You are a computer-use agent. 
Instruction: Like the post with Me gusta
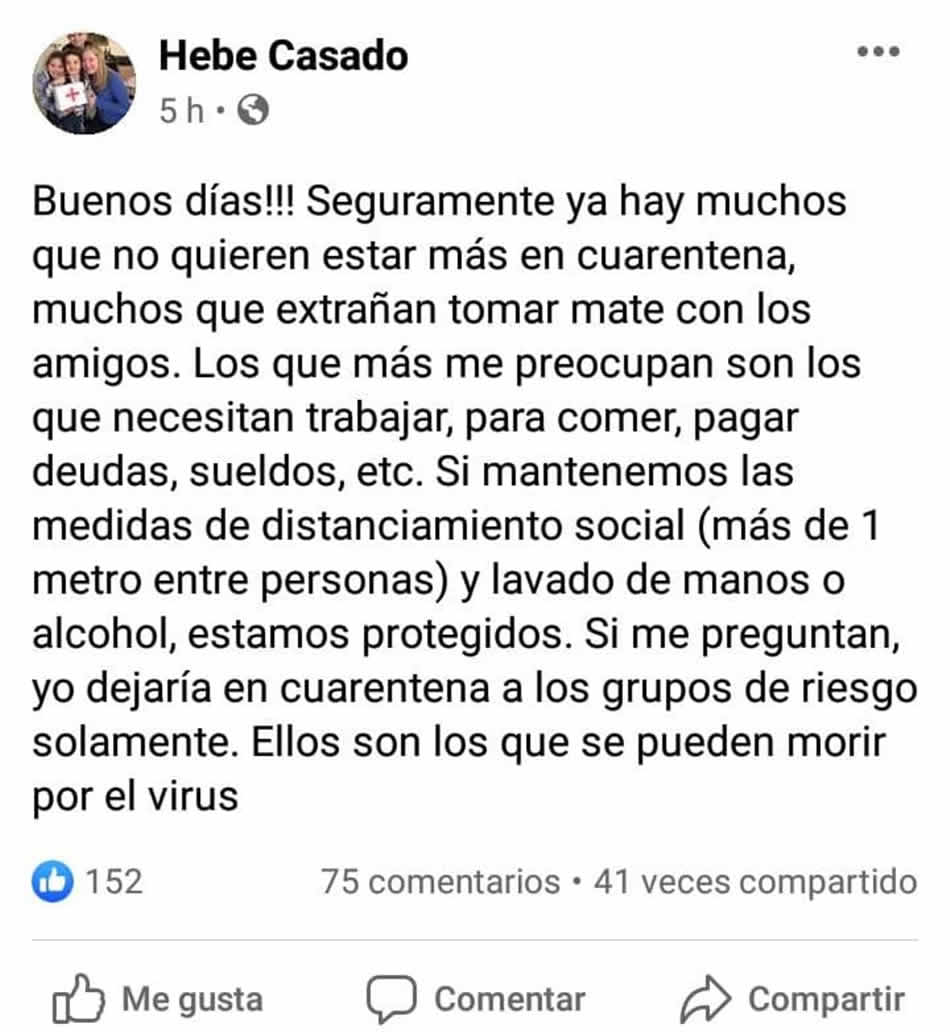tap(158, 998)
